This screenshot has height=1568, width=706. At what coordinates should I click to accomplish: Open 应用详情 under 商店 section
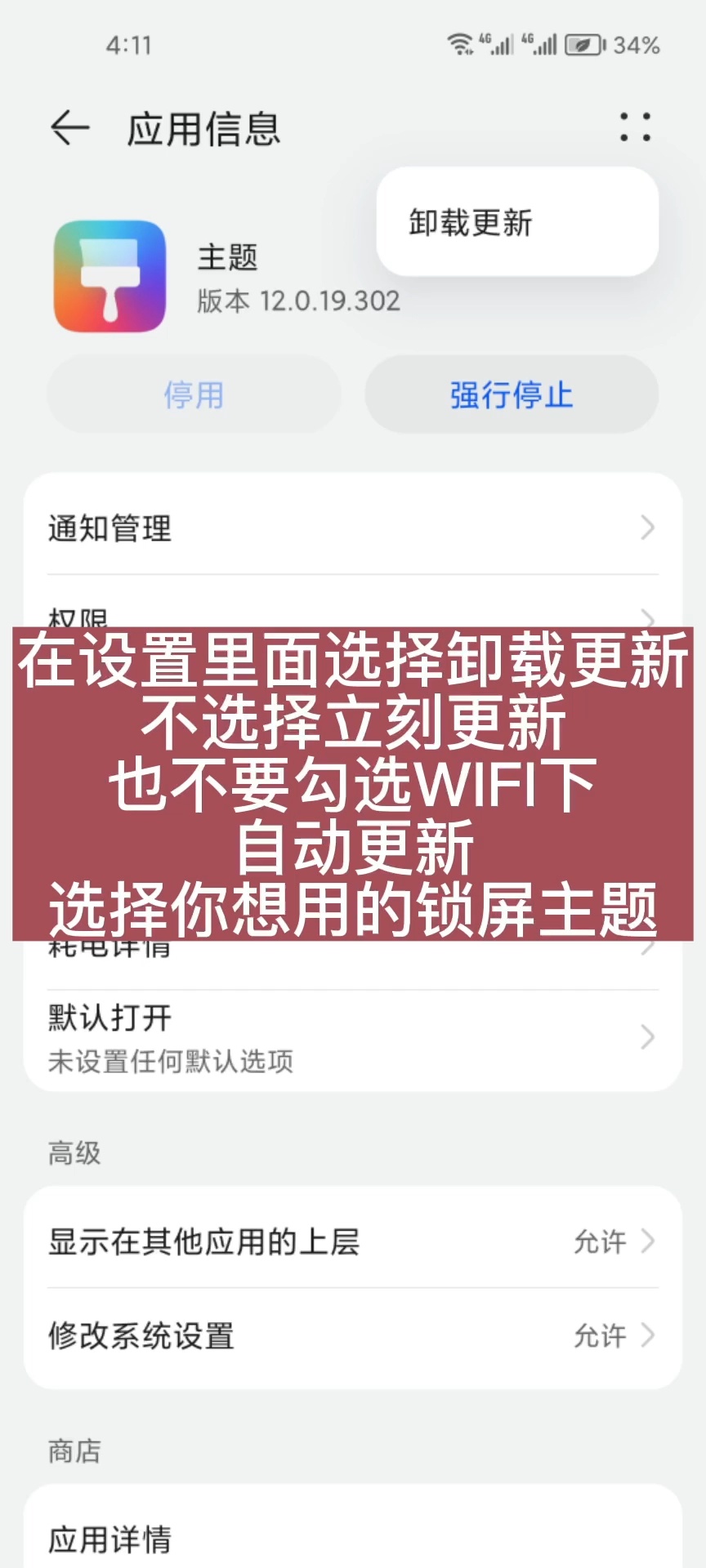[351, 1539]
